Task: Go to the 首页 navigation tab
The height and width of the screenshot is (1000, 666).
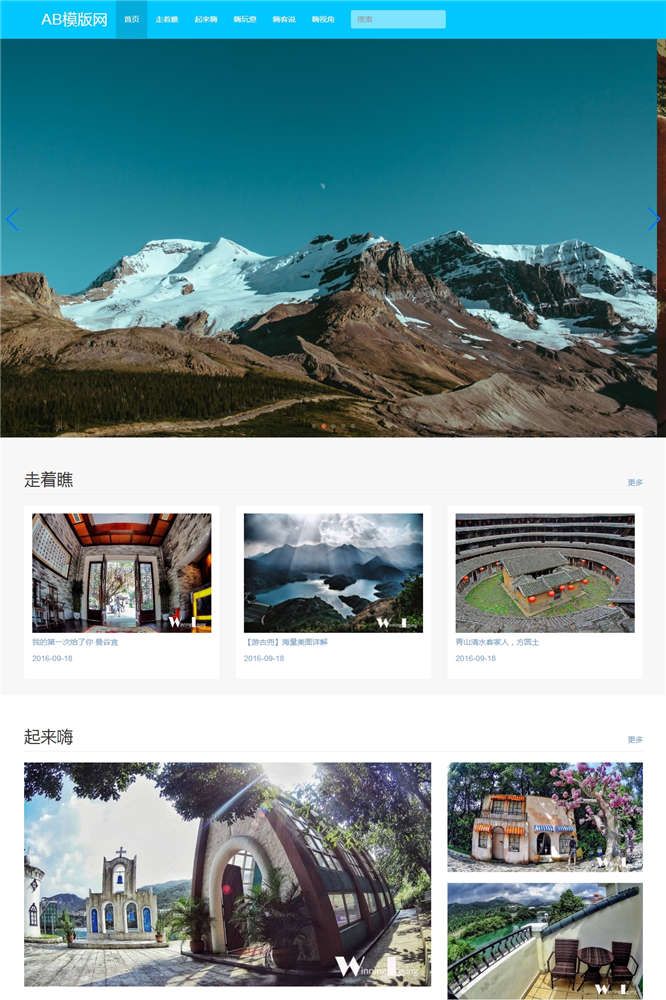Action: pos(131,19)
